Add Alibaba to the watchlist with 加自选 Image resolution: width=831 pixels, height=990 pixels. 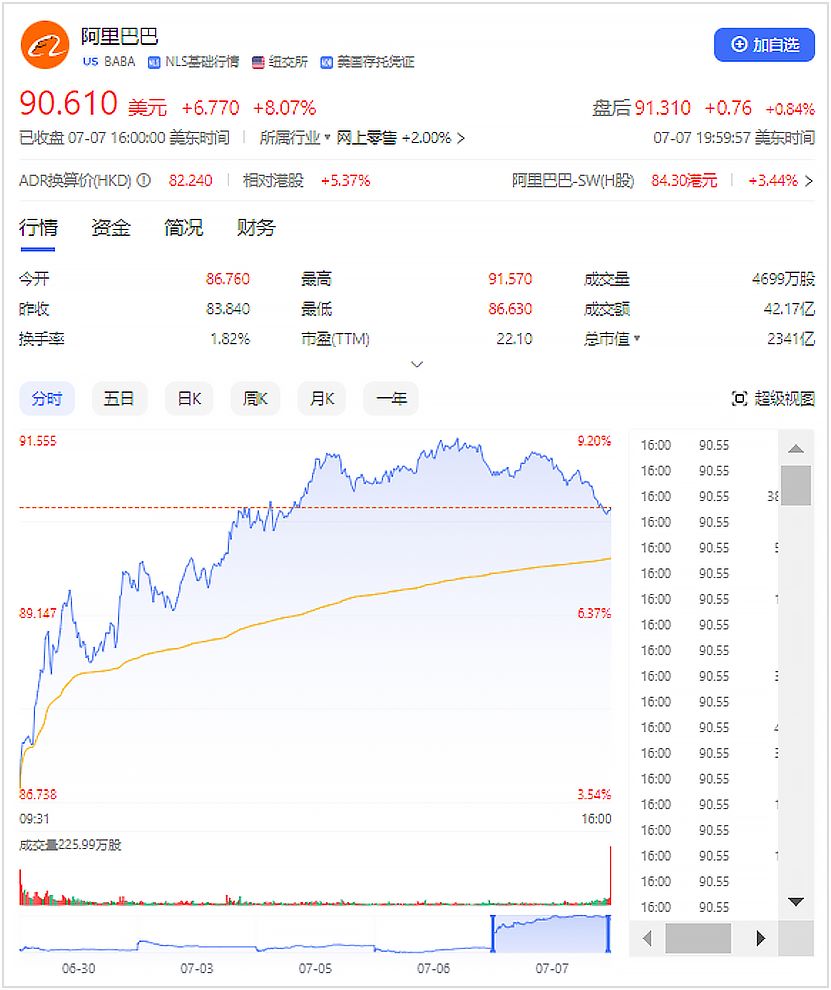(764, 45)
